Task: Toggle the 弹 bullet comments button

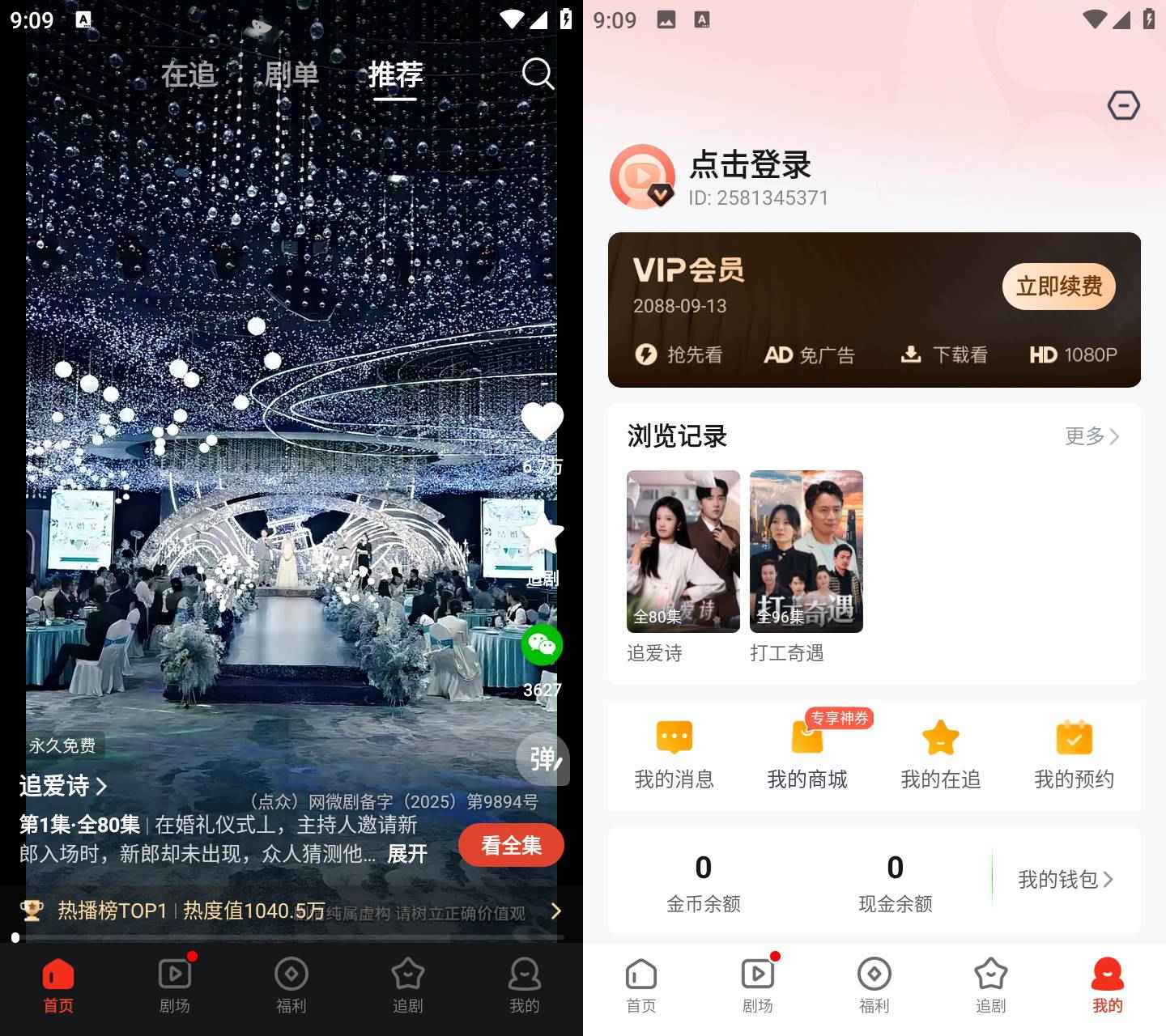Action: point(543,758)
